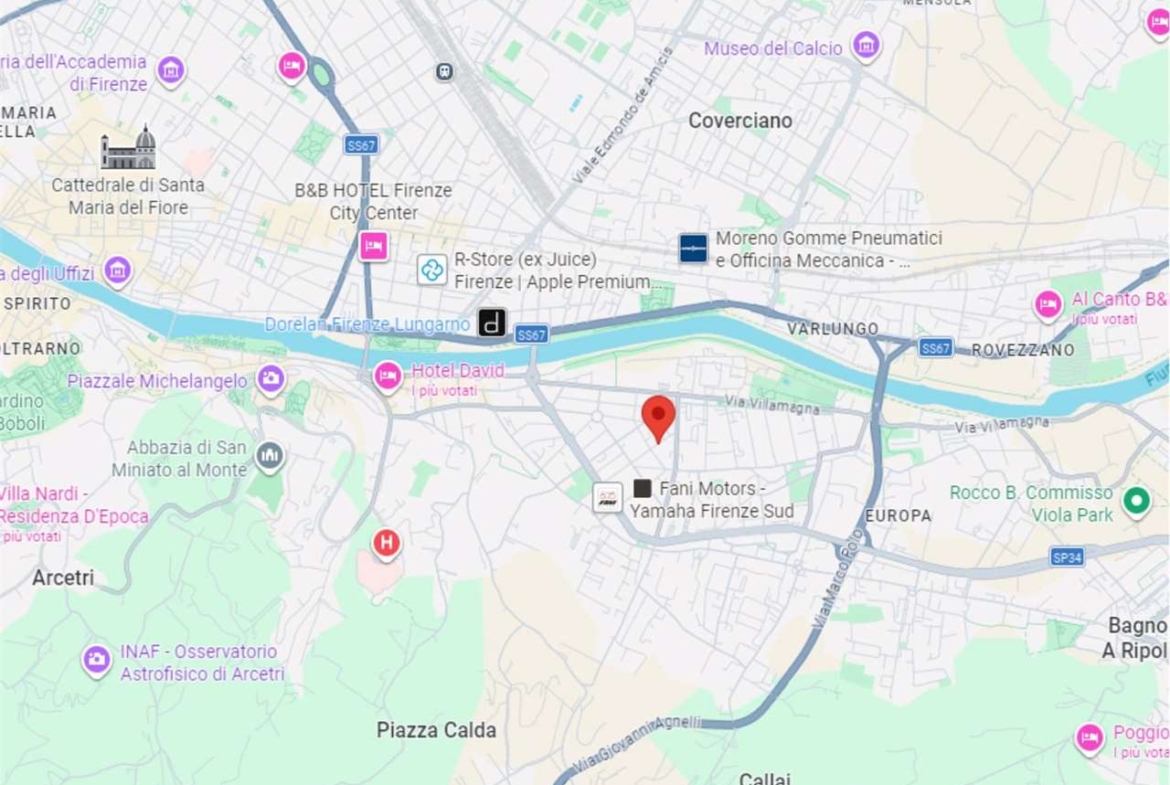Image resolution: width=1170 pixels, height=785 pixels.
Task: Select the Piazzale Michelangelo photo spot marker
Action: (x=270, y=379)
